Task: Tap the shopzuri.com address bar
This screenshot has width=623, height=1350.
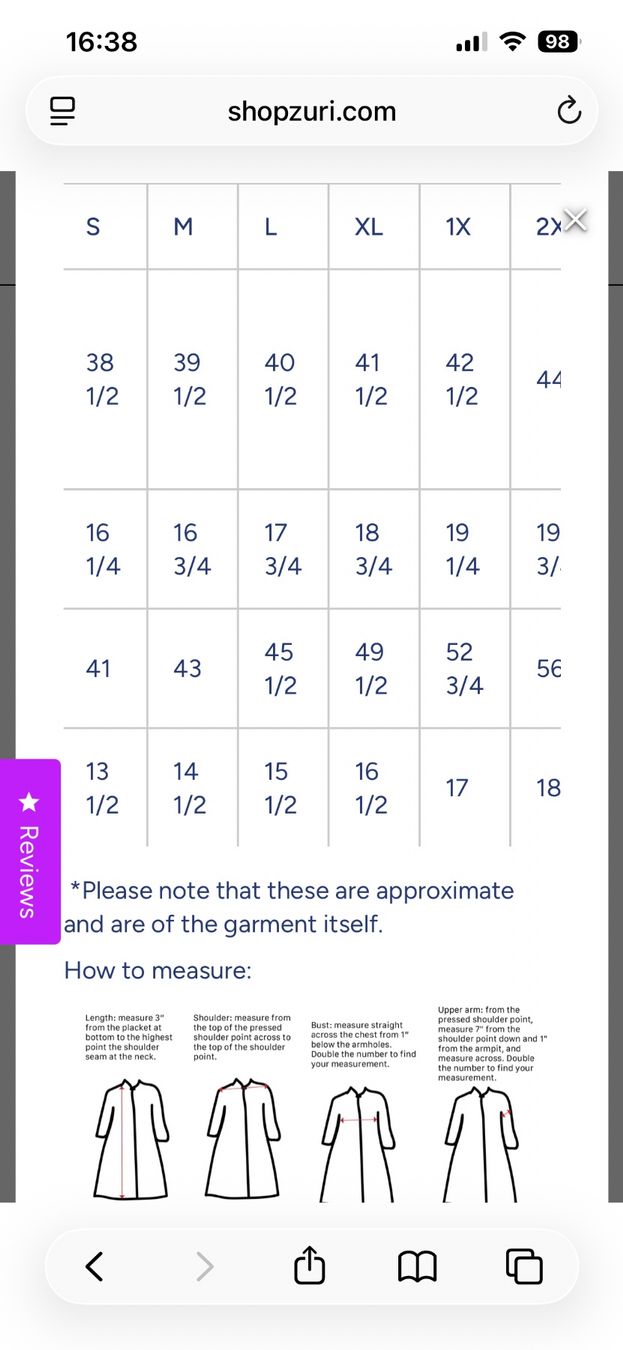Action: click(x=312, y=111)
